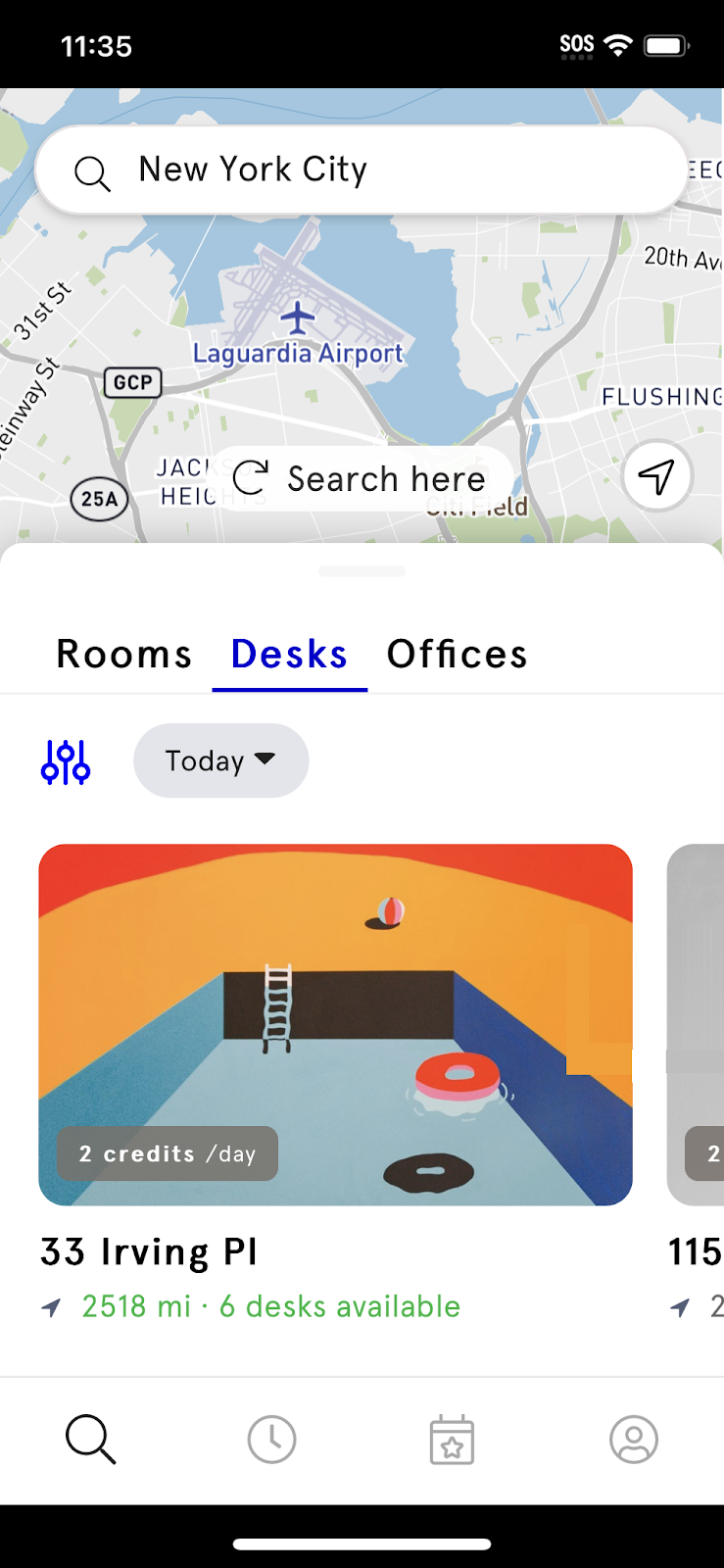
Task: Select the Search tab in the bottom navigation
Action: 91,1439
